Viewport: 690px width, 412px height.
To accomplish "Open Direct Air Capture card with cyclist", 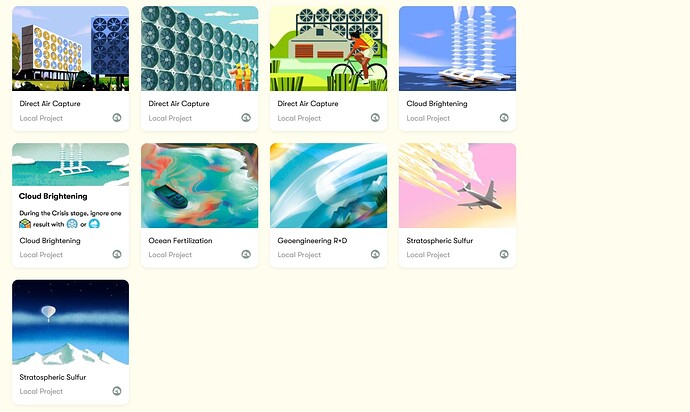I will (328, 50).
